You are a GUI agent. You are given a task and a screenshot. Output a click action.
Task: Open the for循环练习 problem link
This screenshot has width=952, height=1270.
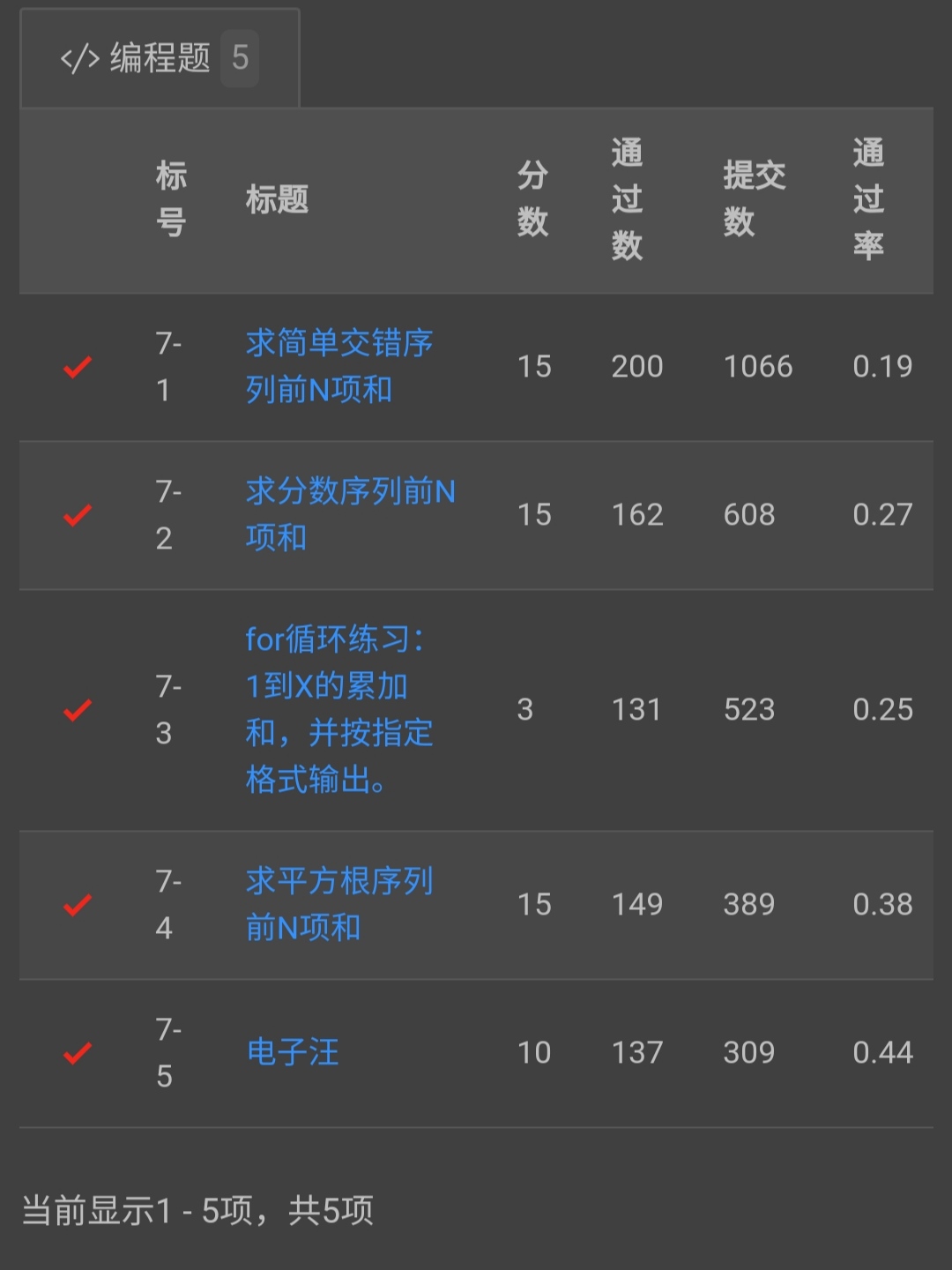[338, 709]
